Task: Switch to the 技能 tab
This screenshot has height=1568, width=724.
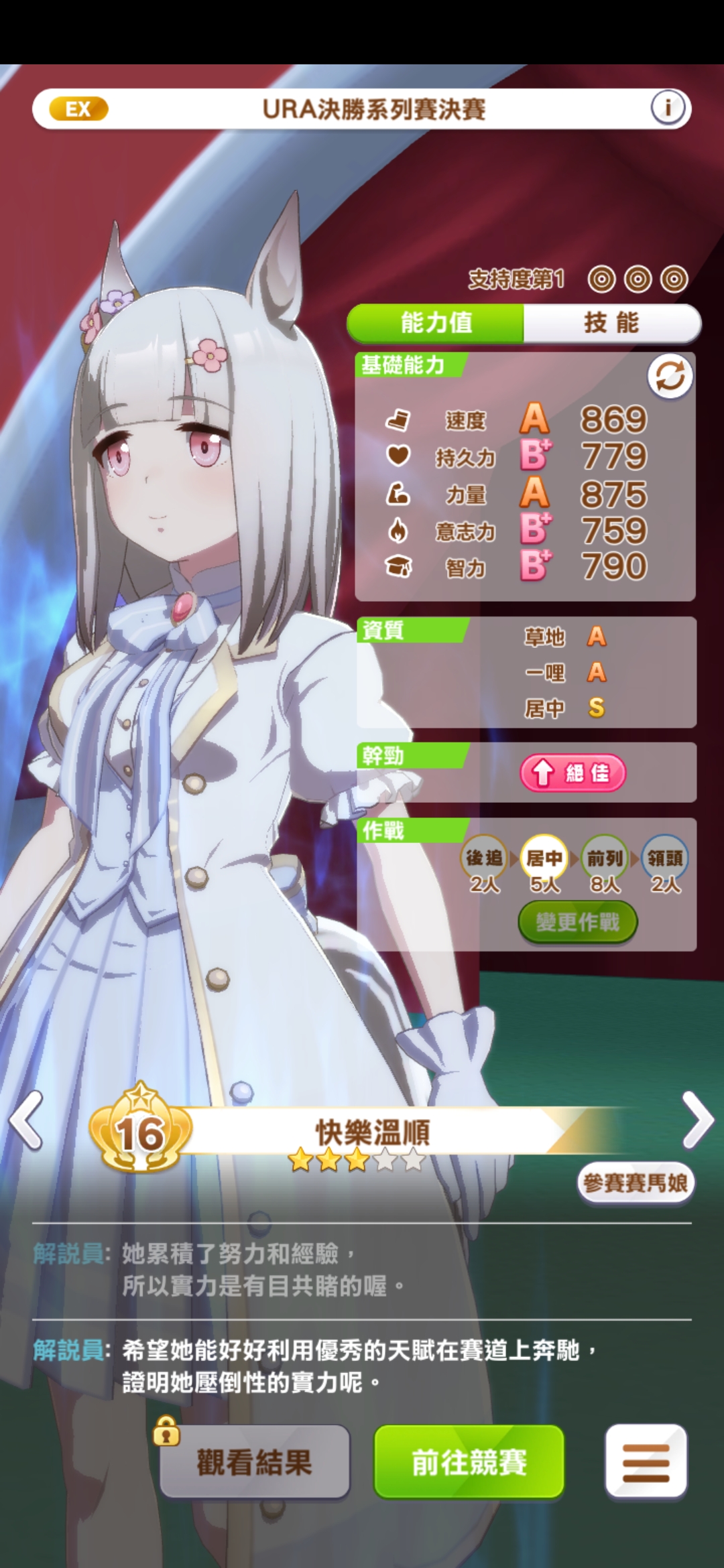Action: (x=611, y=323)
